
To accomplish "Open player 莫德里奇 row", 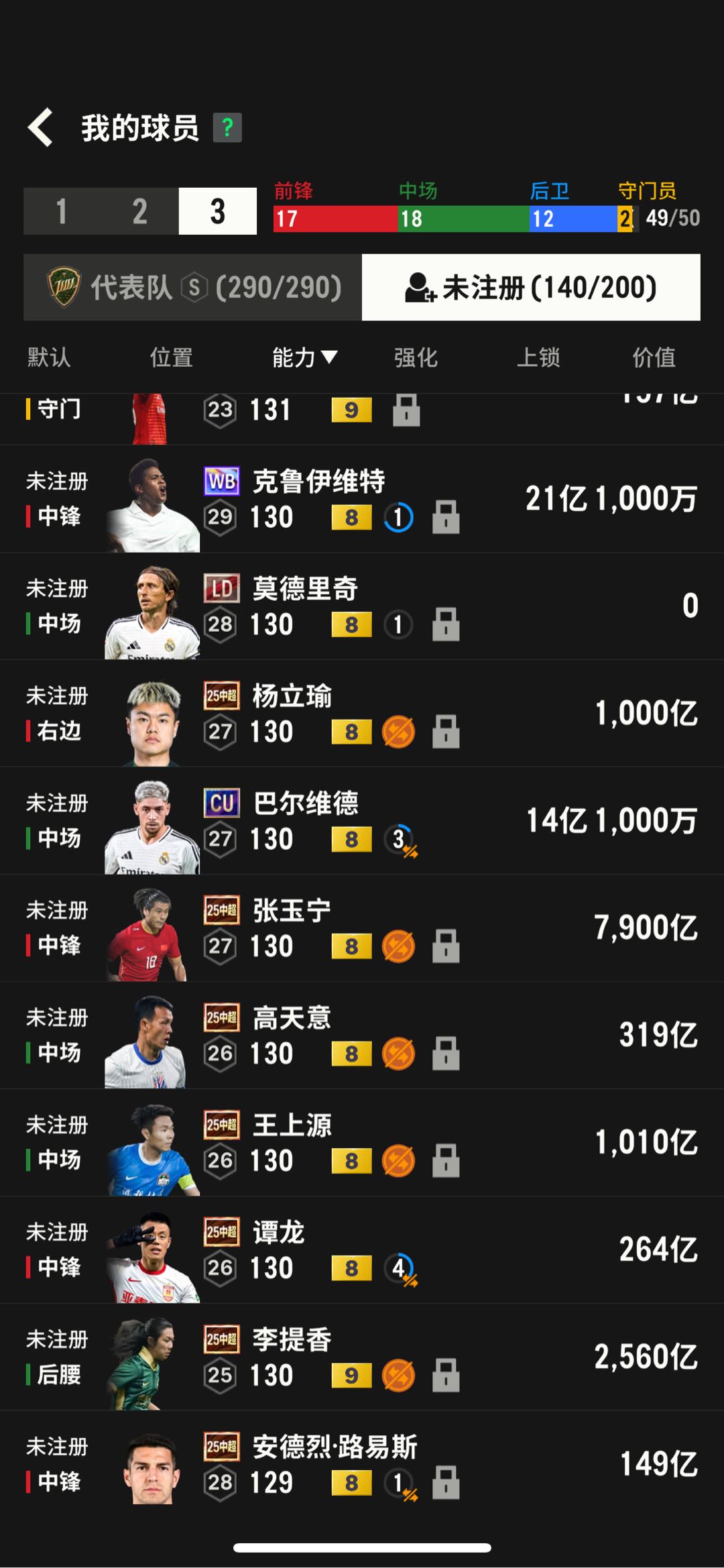I will 362,607.
